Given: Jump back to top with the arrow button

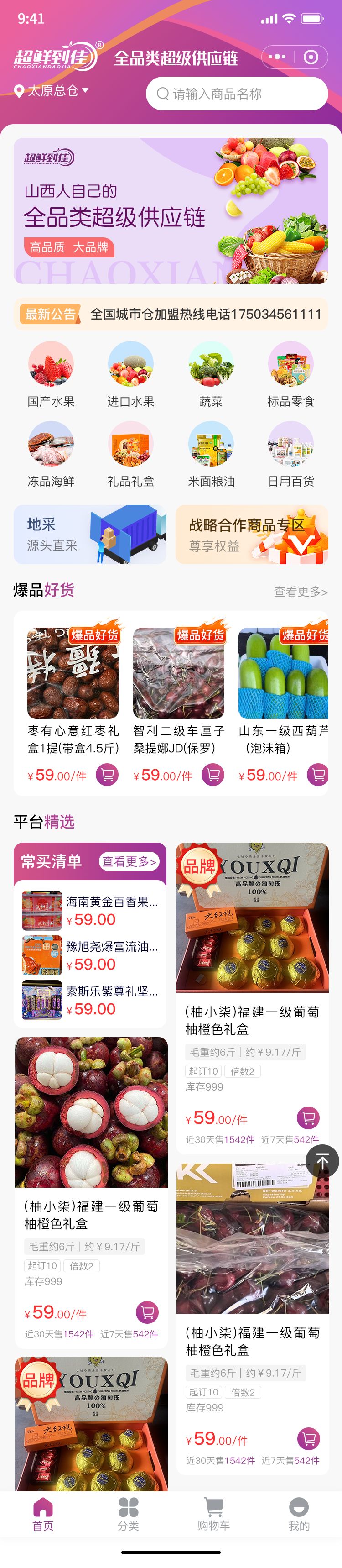Looking at the screenshot, I should click(322, 1161).
